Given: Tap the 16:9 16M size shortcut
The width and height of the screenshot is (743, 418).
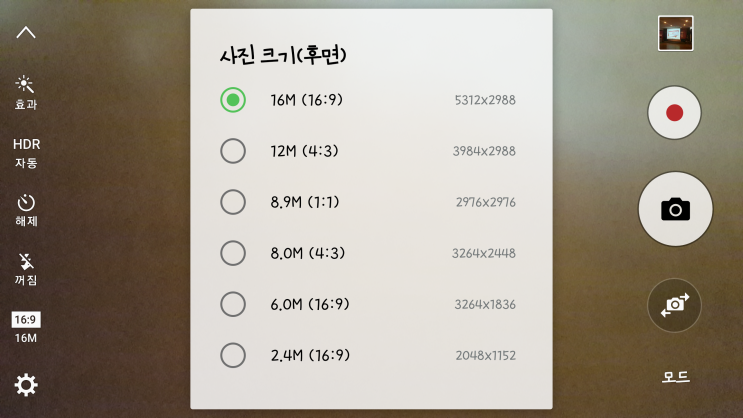Looking at the screenshot, I should [x=26, y=328].
